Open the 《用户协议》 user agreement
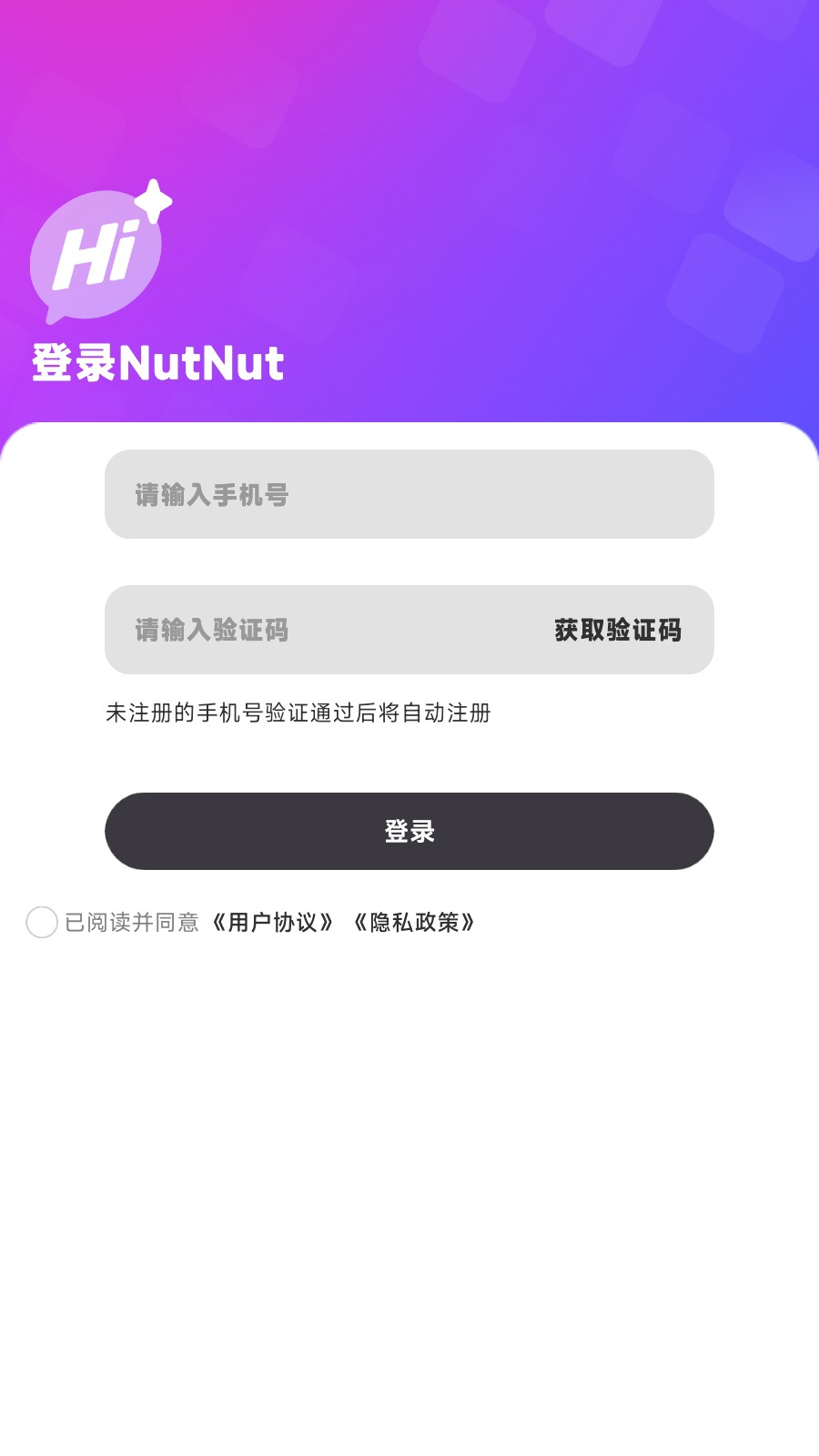Viewport: 819px width, 1456px height. coord(272,923)
